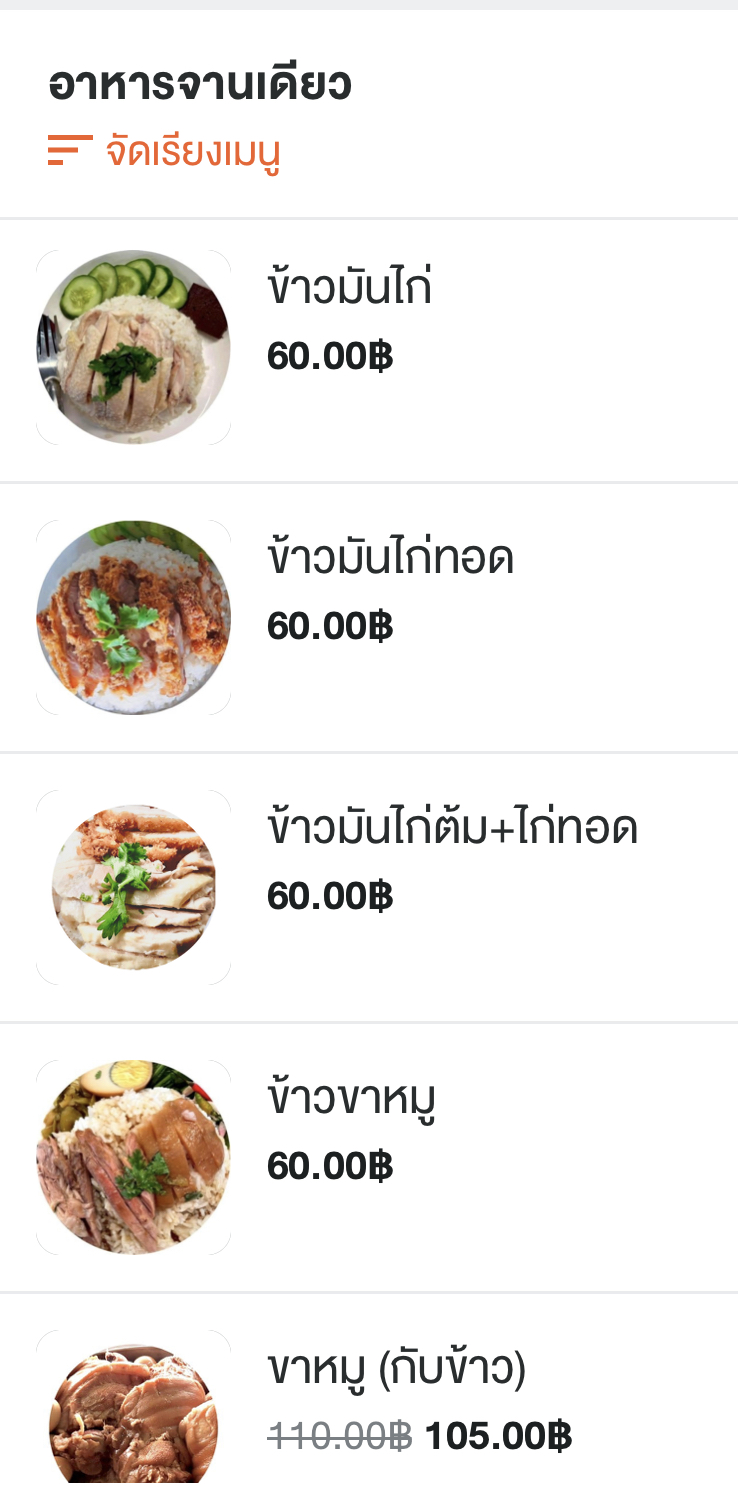This screenshot has height=1500, width=738.
Task: Tap จัดเรียงเมนู to sort the menu
Action: 165,152
